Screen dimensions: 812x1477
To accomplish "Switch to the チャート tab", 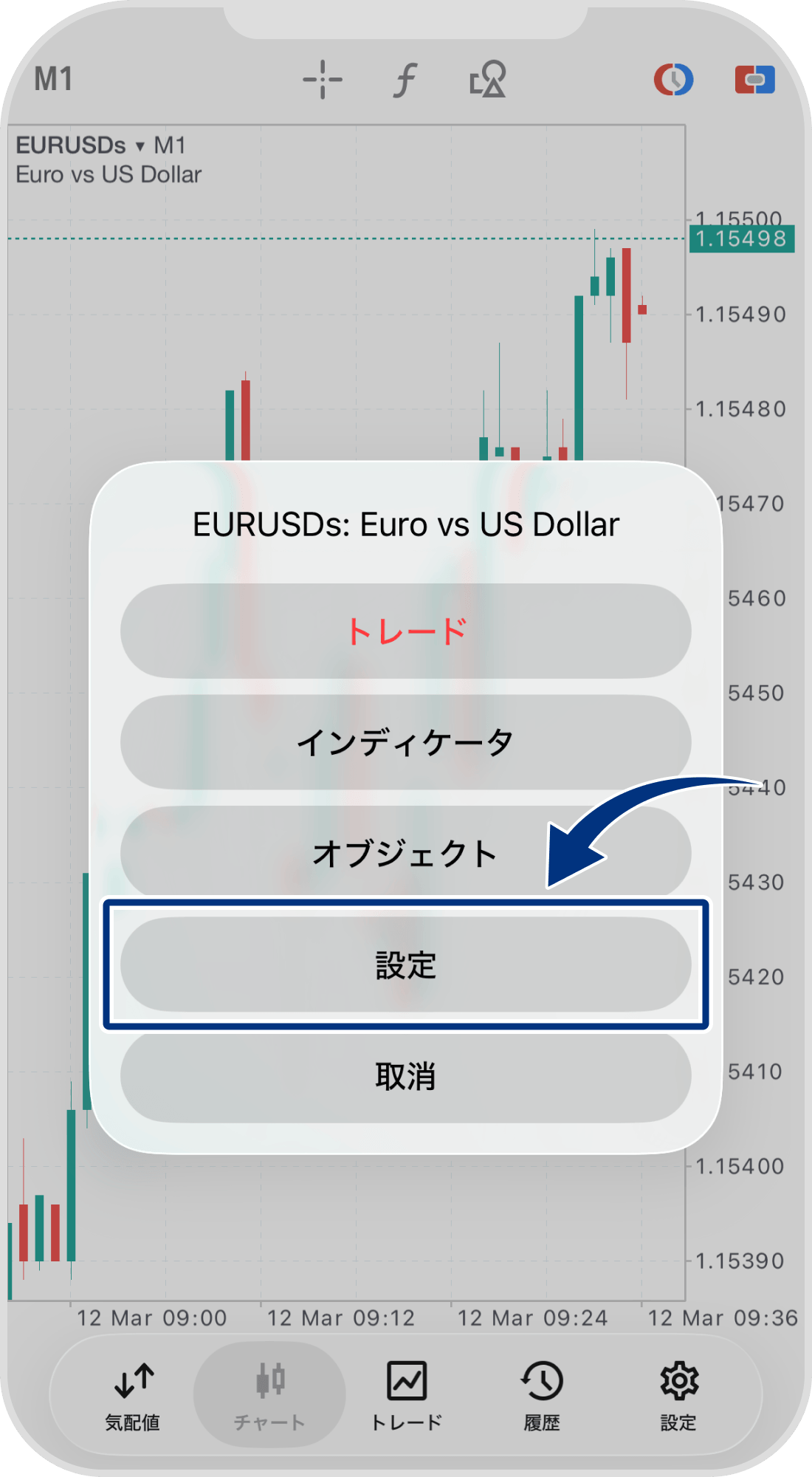I will (269, 1394).
